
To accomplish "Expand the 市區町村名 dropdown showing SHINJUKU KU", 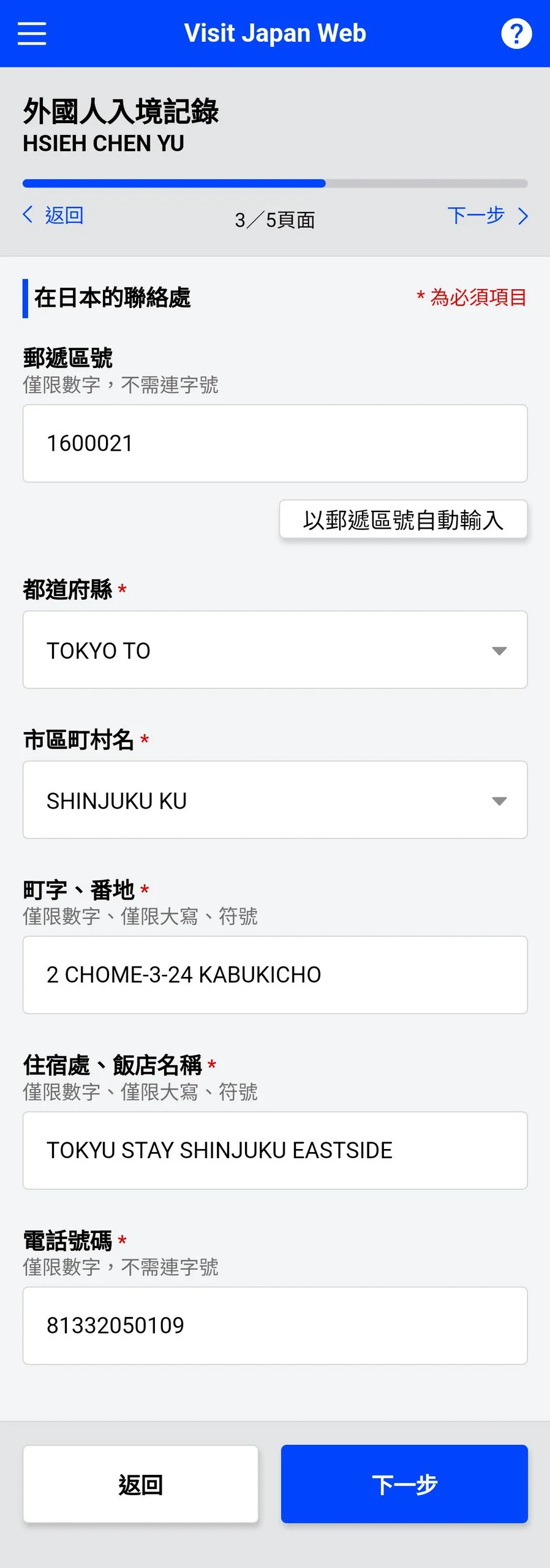I will tap(275, 800).
